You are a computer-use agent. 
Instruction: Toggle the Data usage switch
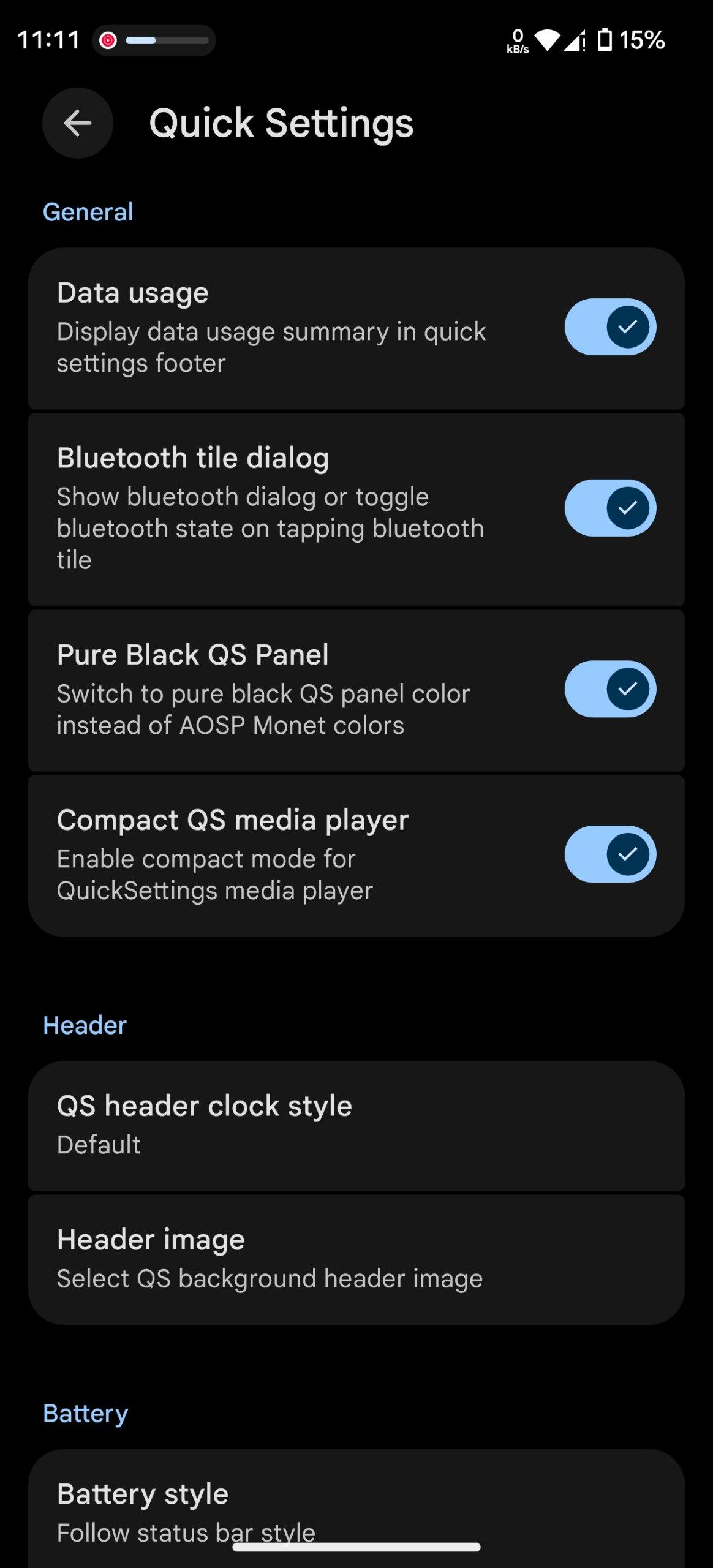[x=609, y=327]
